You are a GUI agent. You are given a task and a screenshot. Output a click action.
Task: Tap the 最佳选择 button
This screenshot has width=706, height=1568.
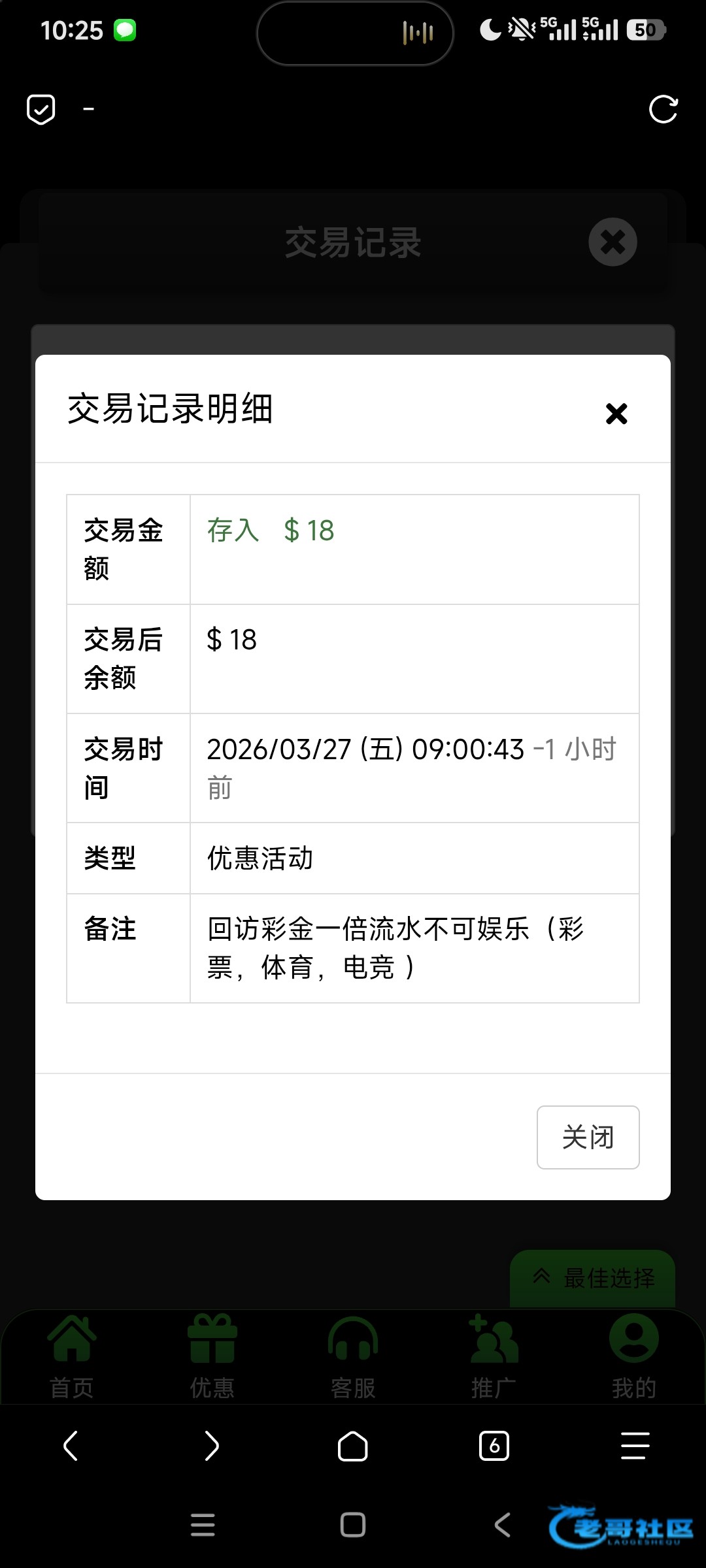click(592, 1278)
